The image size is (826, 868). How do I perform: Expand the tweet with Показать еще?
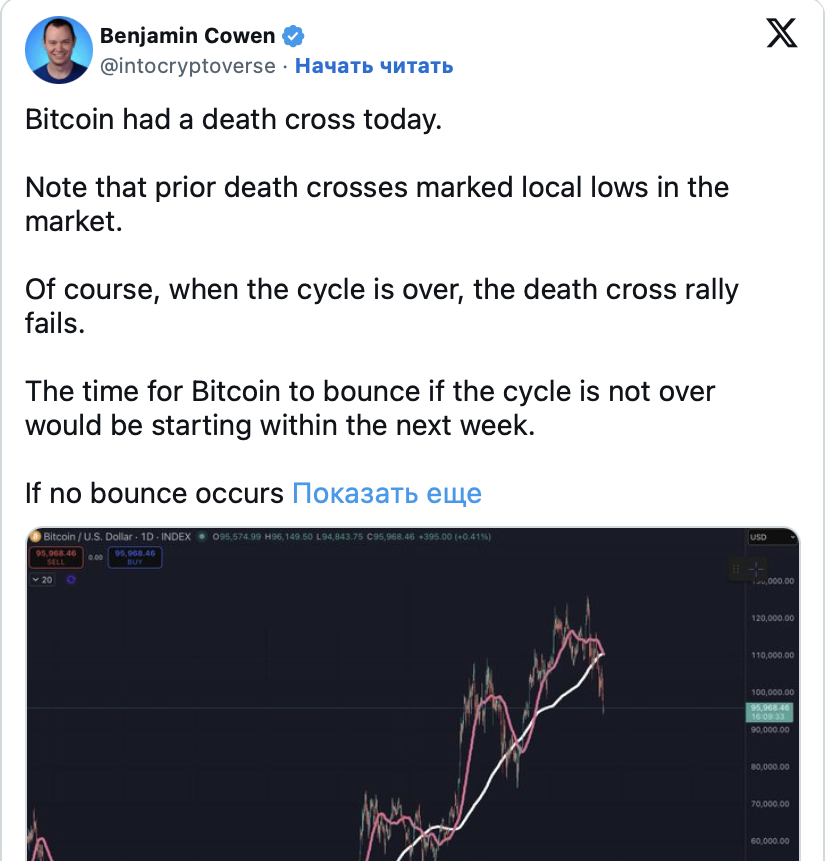click(386, 493)
